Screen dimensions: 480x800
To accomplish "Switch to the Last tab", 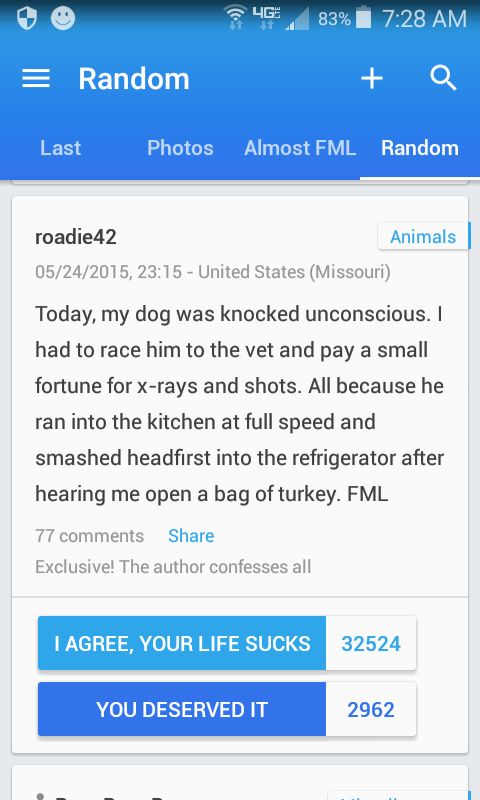I will (60, 148).
